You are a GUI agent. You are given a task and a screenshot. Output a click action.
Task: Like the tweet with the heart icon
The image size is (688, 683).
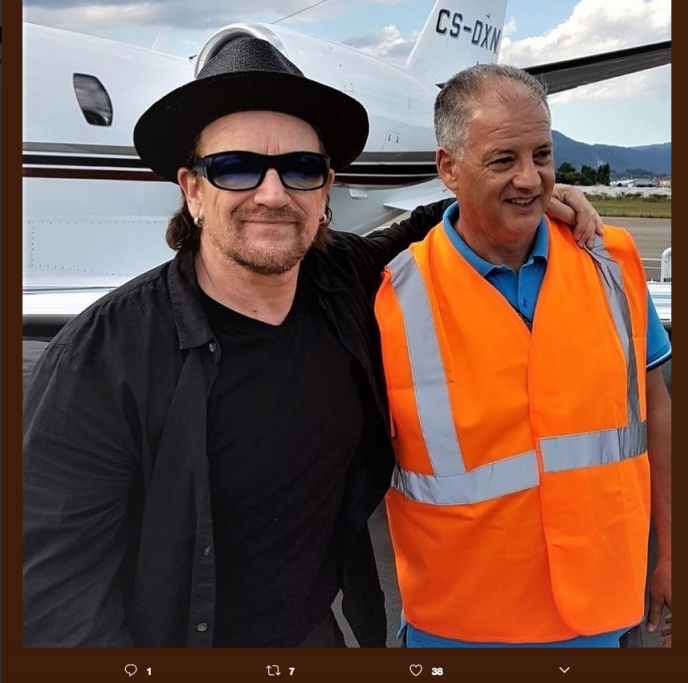(x=416, y=670)
